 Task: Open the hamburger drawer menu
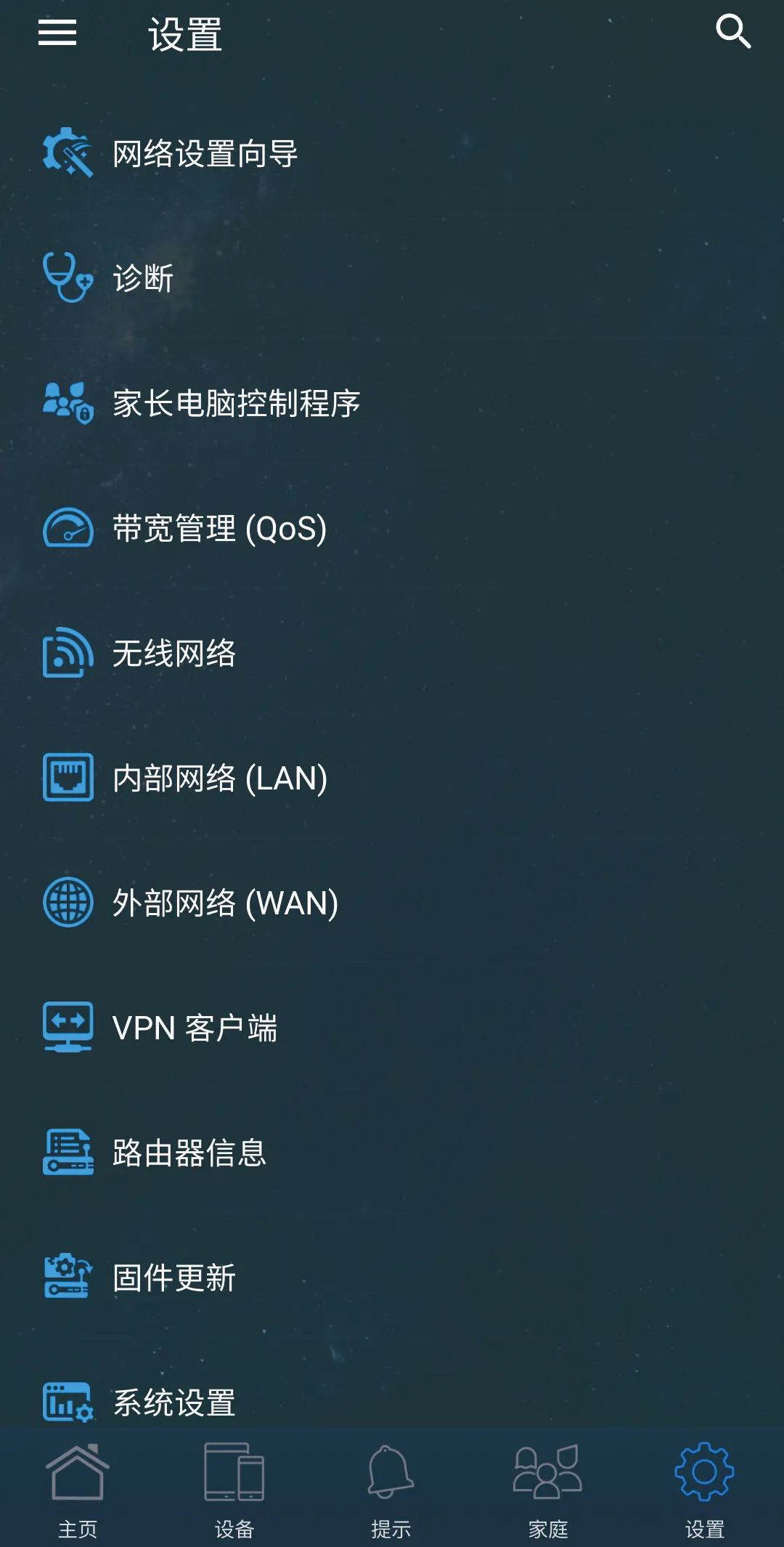pos(57,33)
